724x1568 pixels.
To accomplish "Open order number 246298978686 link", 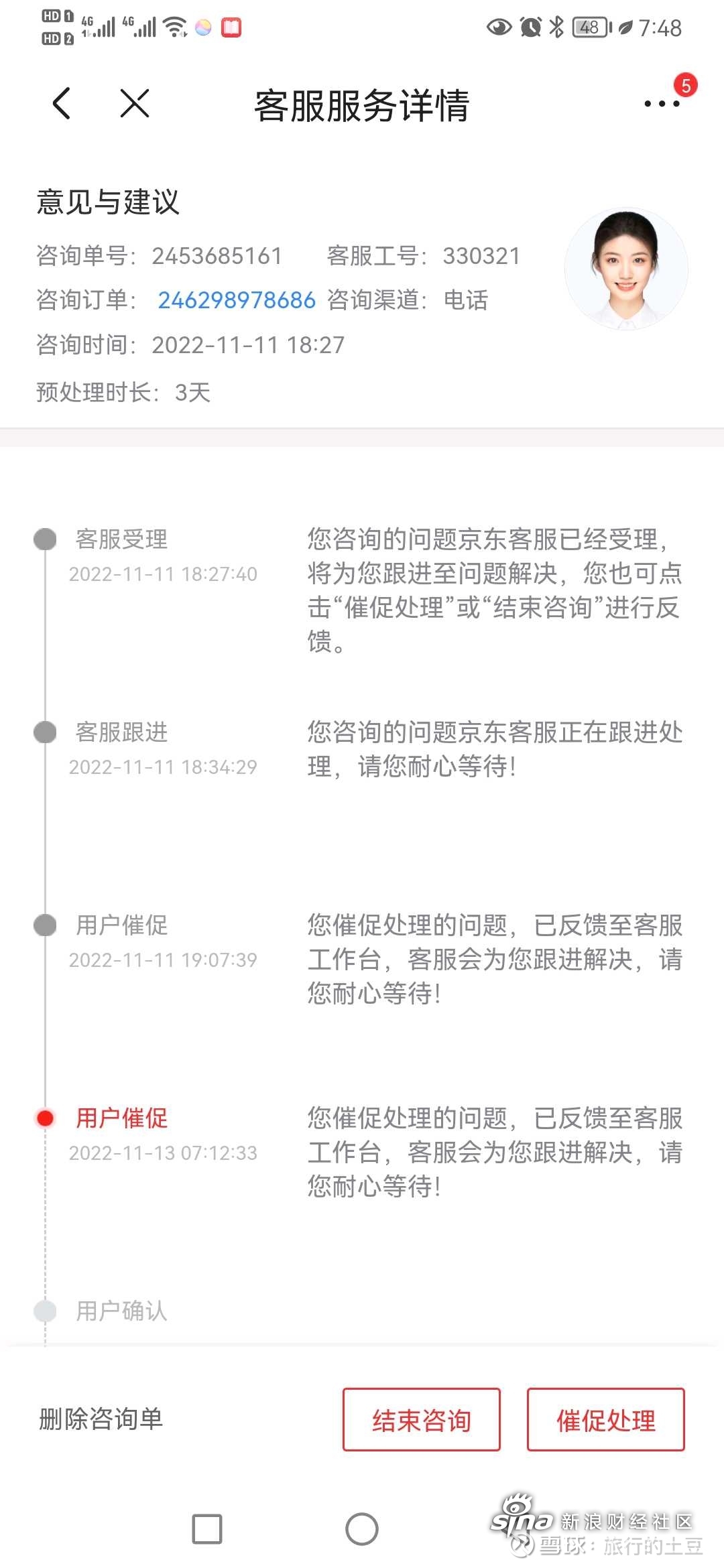I will (x=237, y=300).
